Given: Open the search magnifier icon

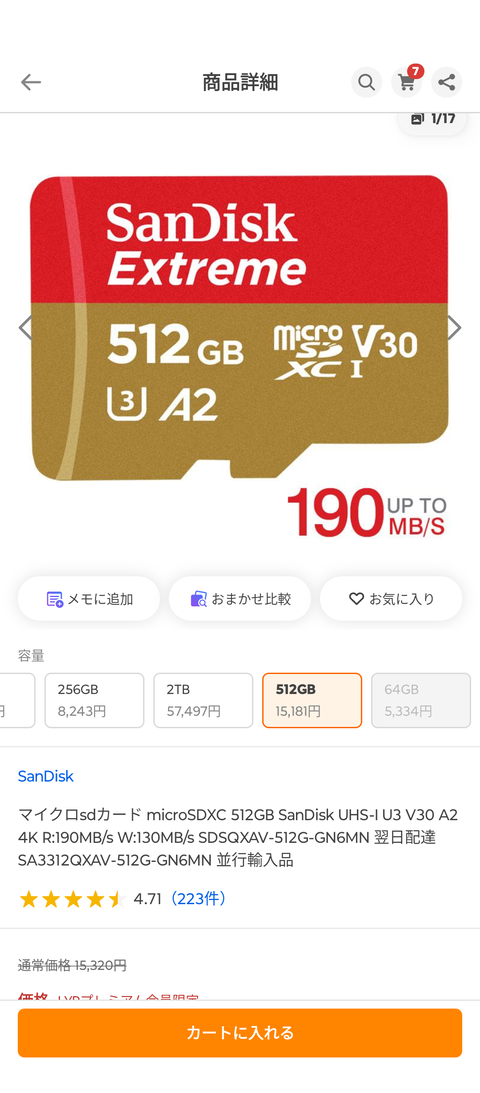Looking at the screenshot, I should (x=366, y=82).
